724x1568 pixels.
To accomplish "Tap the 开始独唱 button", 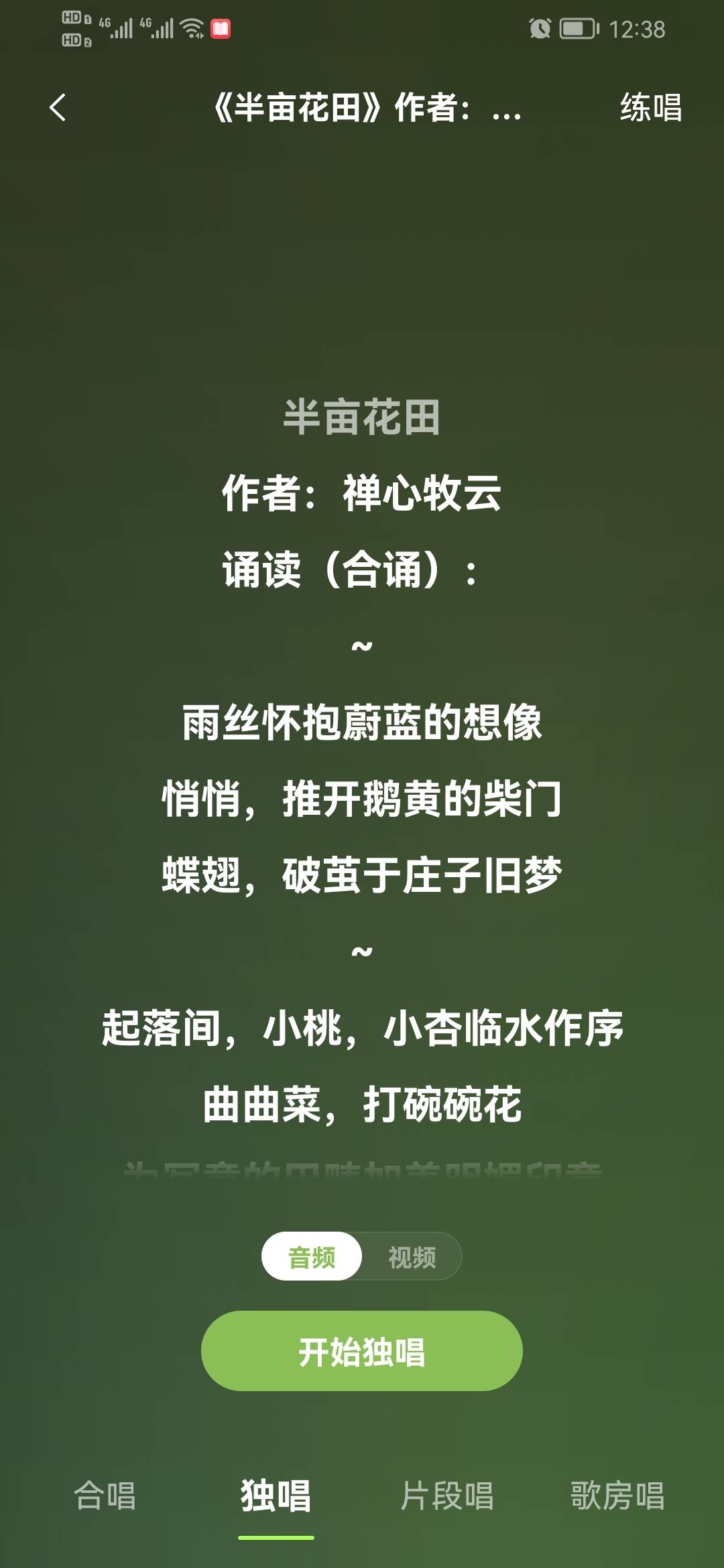I will tap(362, 1351).
